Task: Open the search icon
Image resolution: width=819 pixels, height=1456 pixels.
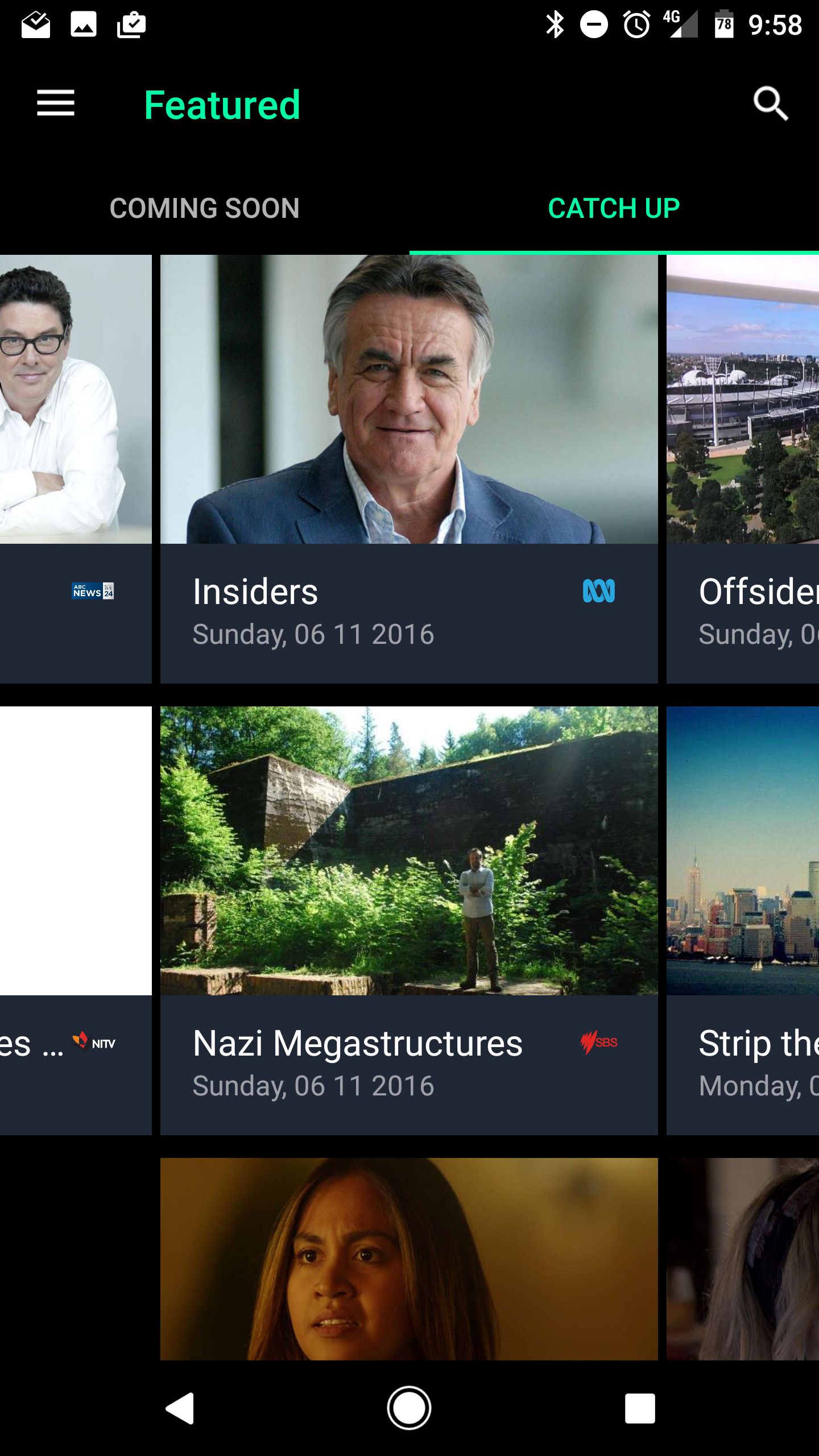Action: tap(771, 104)
